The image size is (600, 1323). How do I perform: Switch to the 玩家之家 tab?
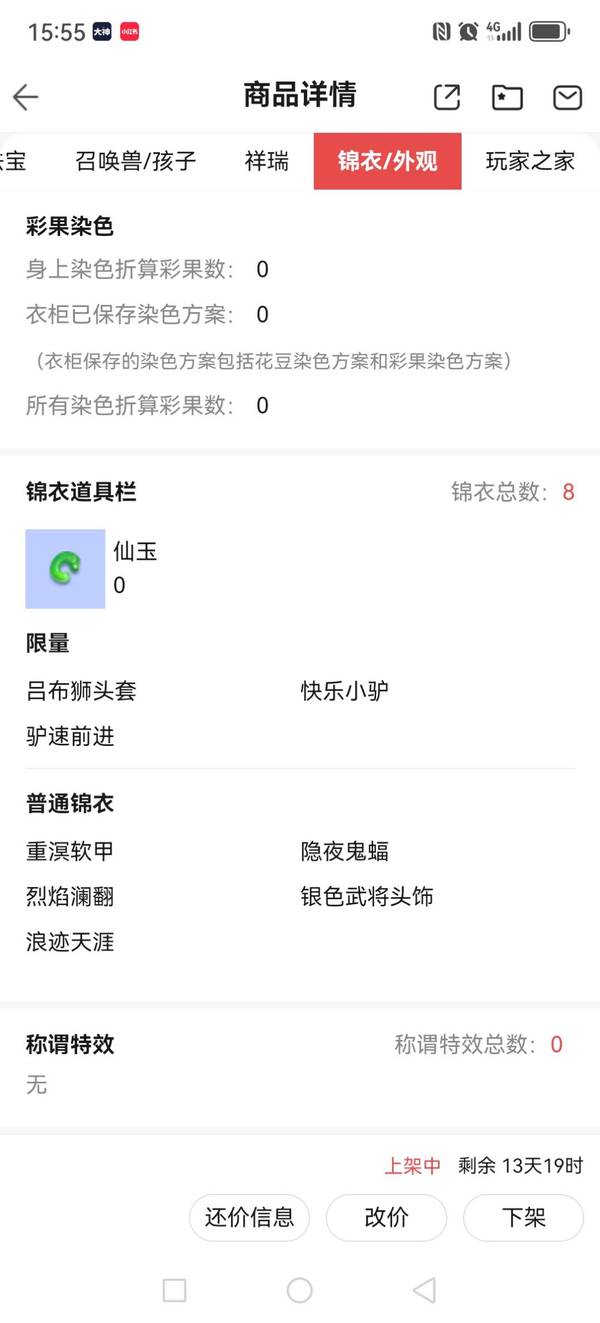(x=530, y=161)
